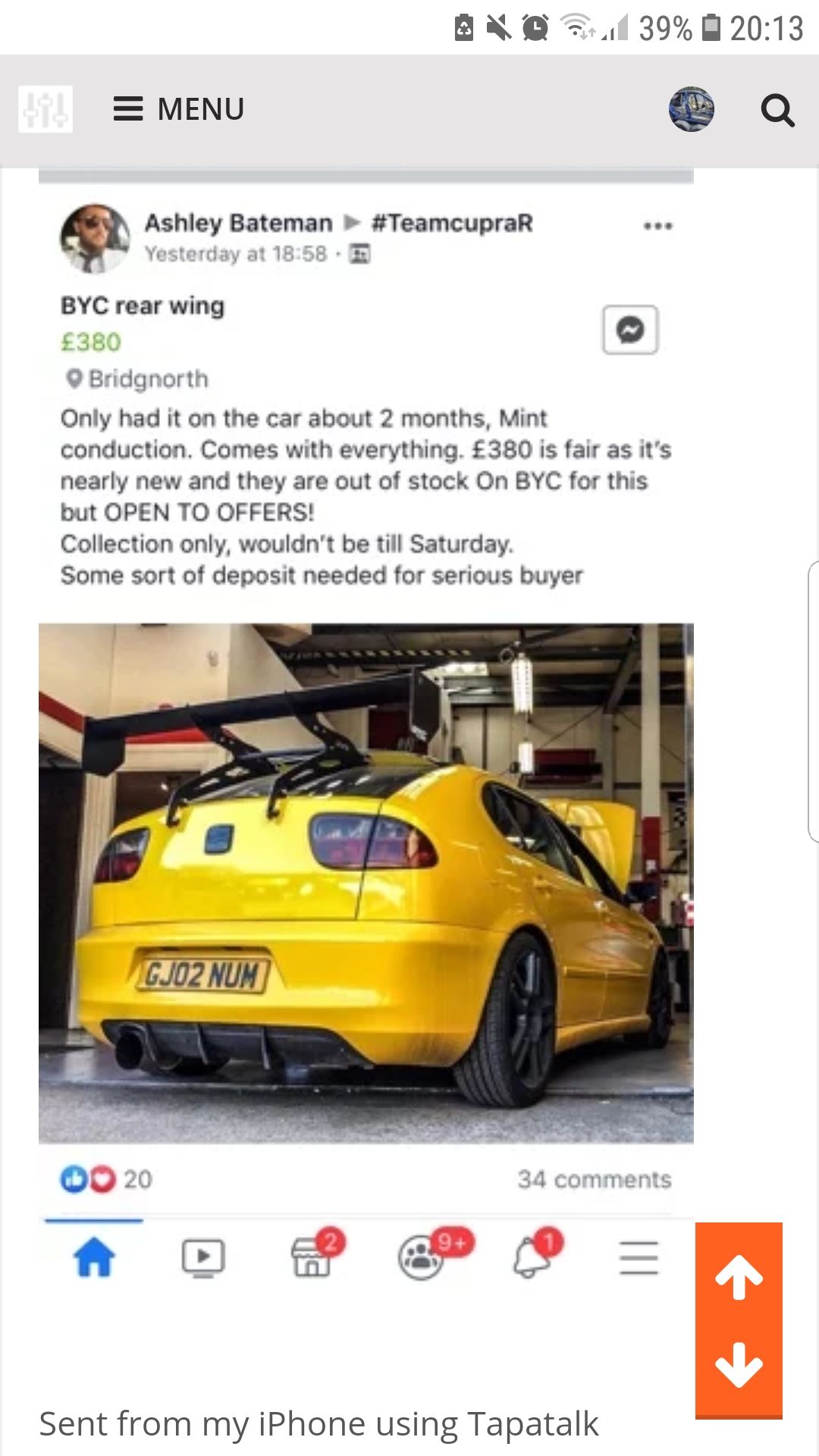Jump to top with the orange up arrow
The height and width of the screenshot is (1456, 819).
(x=739, y=1278)
